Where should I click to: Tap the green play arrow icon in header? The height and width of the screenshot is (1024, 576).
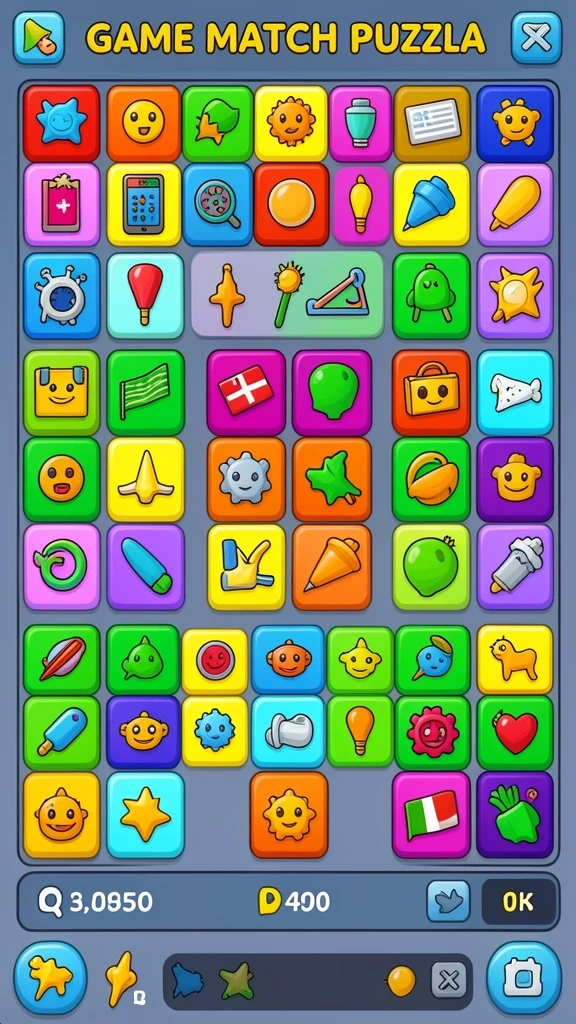pyautogui.click(x=39, y=38)
